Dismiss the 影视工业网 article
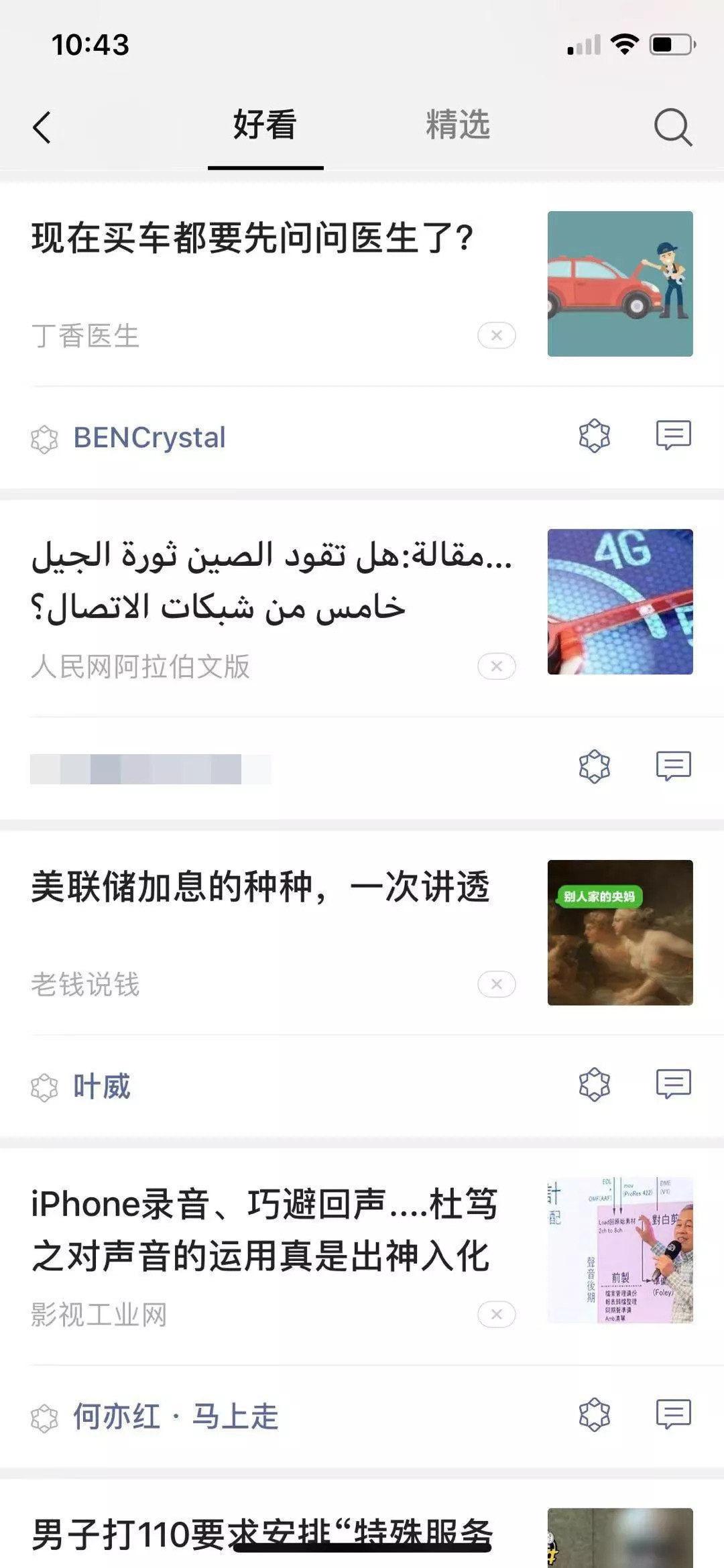The height and width of the screenshot is (1568, 724). (x=496, y=1315)
